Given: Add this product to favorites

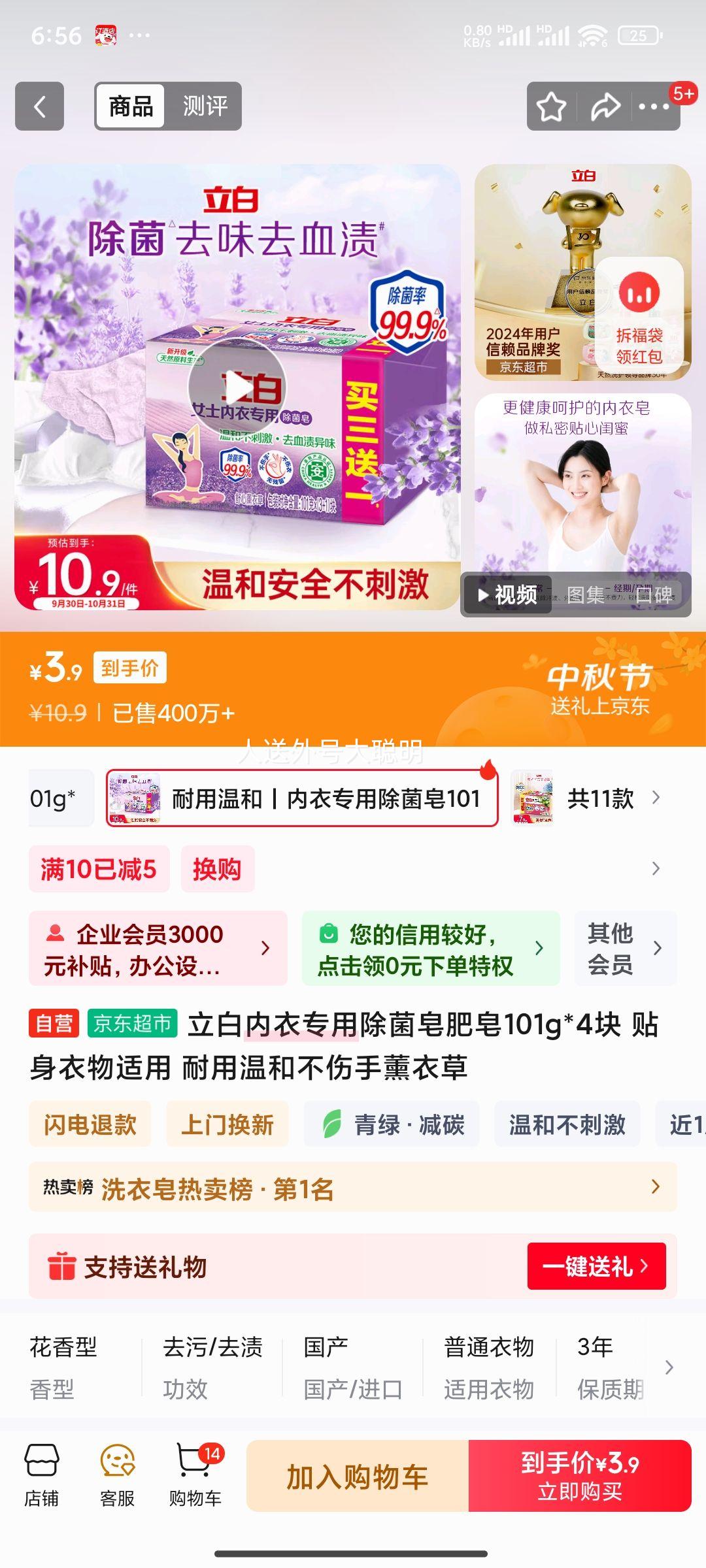Looking at the screenshot, I should [x=551, y=107].
